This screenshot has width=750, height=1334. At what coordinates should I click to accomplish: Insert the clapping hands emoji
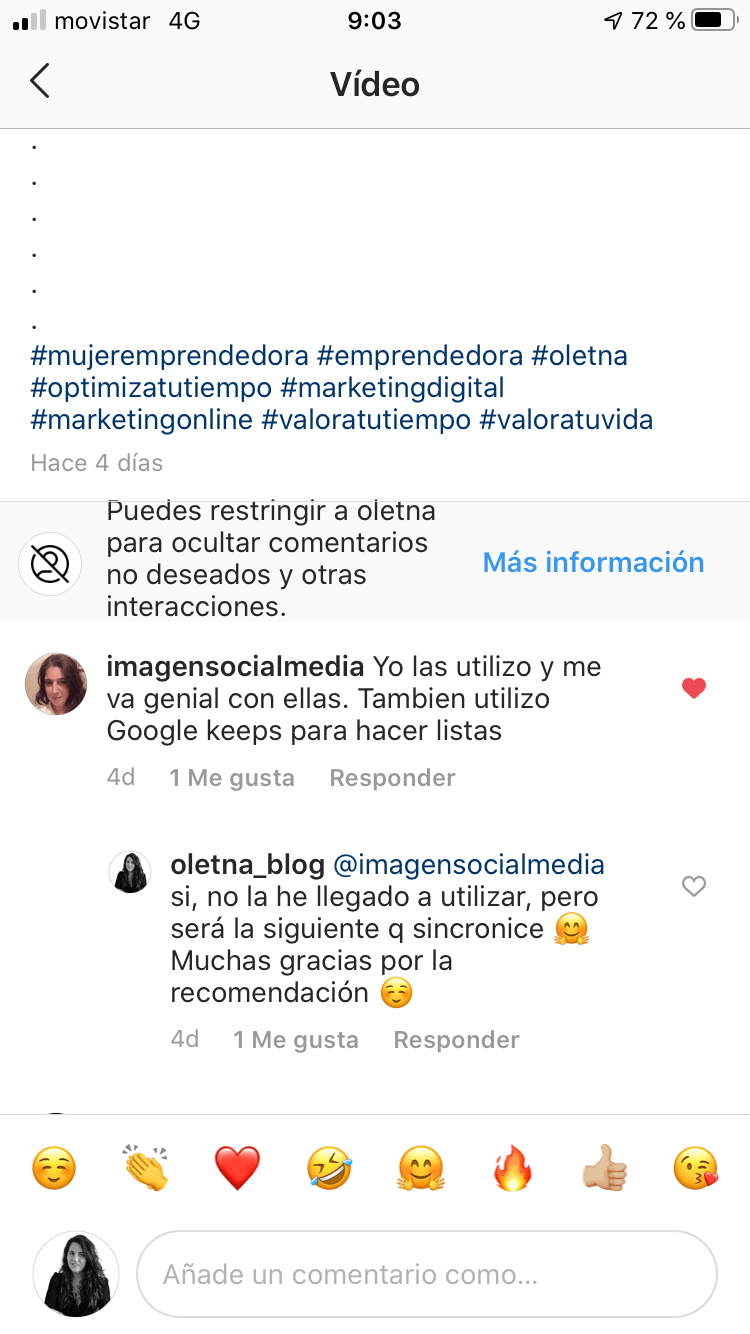[146, 1168]
